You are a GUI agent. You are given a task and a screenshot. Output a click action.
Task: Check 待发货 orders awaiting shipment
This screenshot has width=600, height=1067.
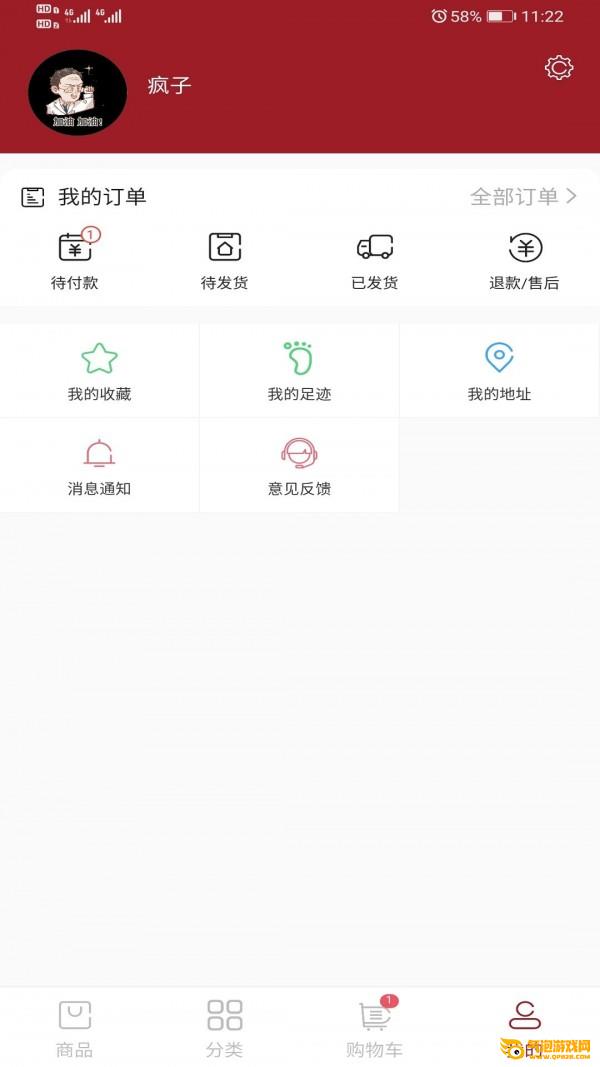coord(225,260)
